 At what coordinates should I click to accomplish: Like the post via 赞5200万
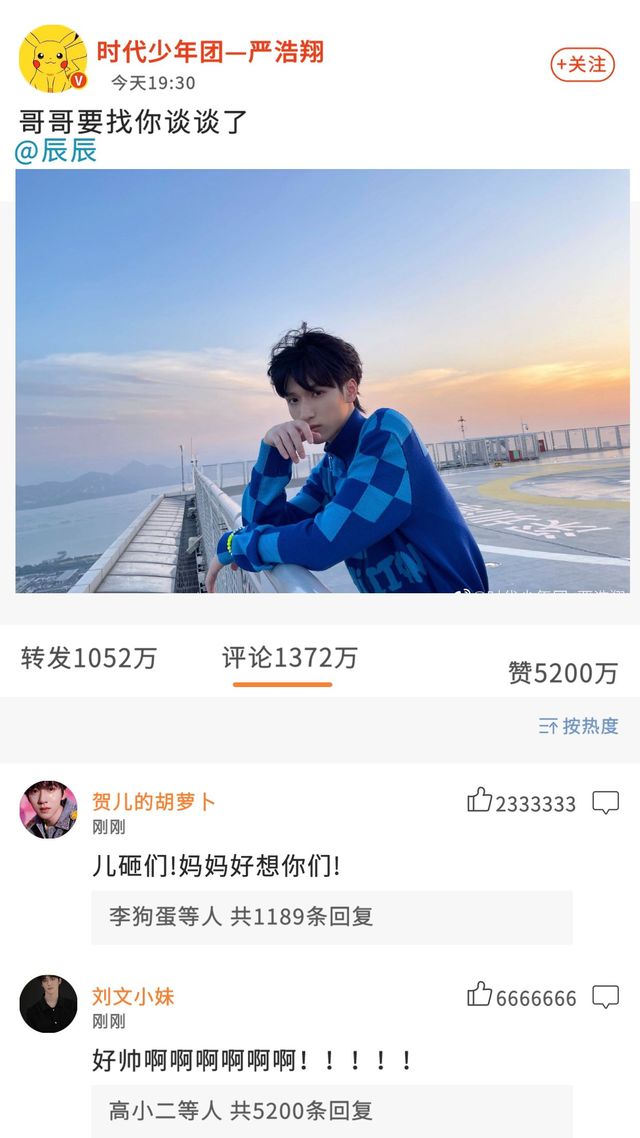563,673
